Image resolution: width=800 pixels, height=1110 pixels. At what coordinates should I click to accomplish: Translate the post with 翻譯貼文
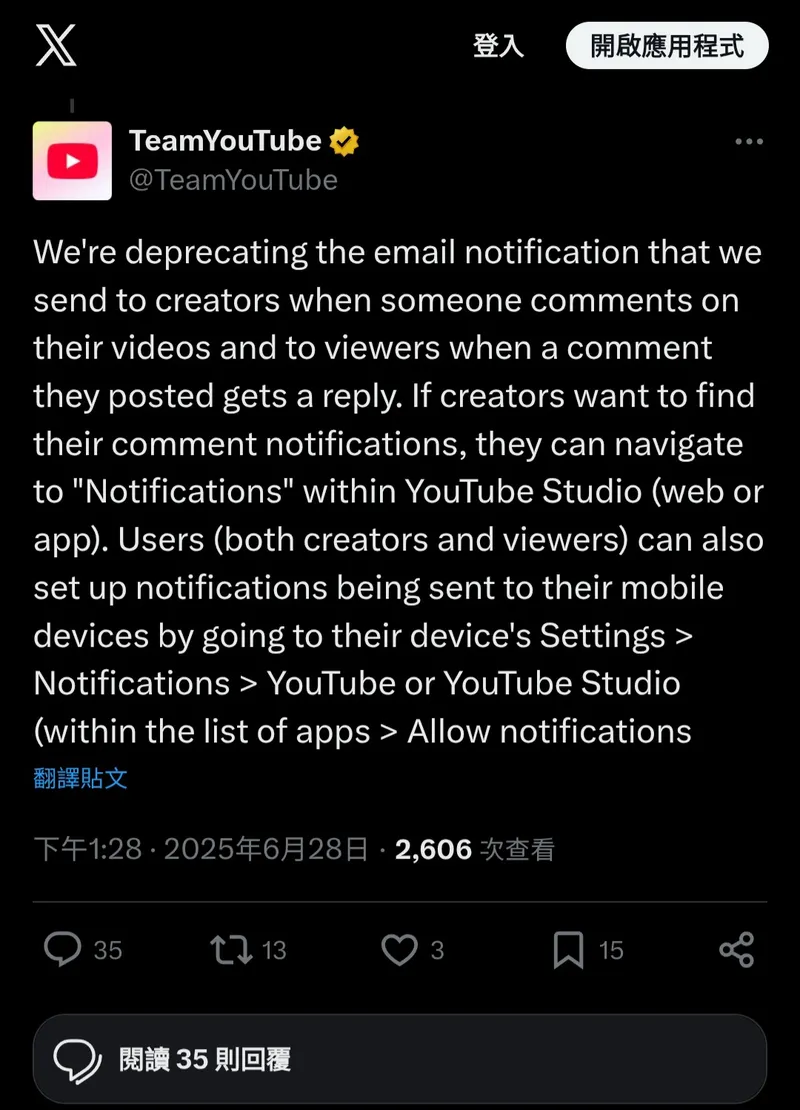point(81,778)
